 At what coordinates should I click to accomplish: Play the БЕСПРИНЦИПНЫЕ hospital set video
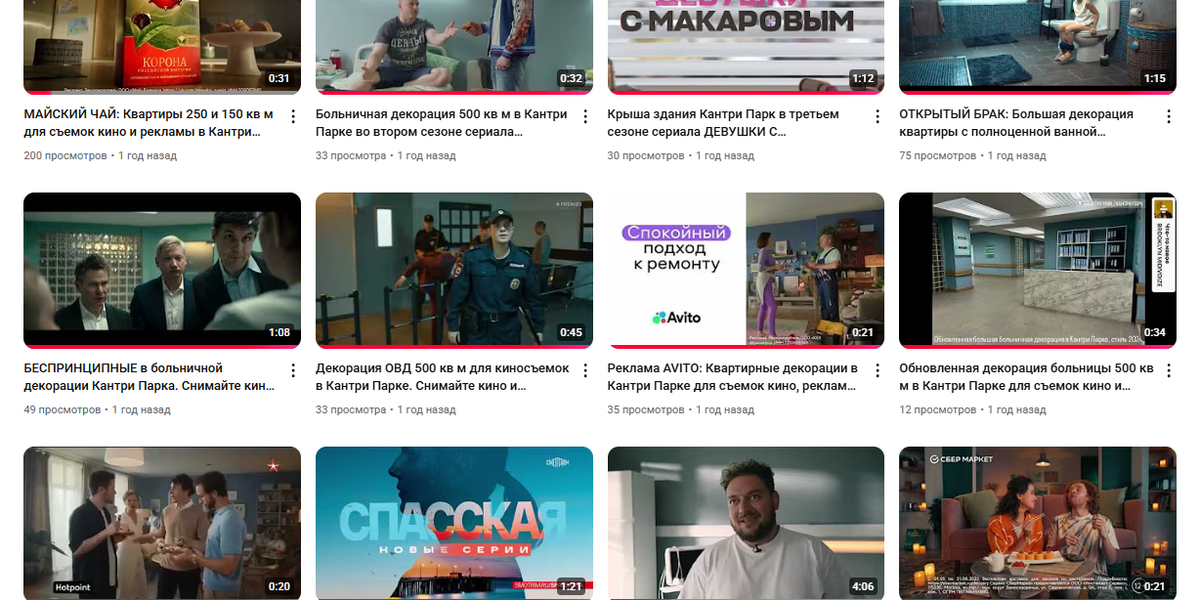tap(162, 270)
